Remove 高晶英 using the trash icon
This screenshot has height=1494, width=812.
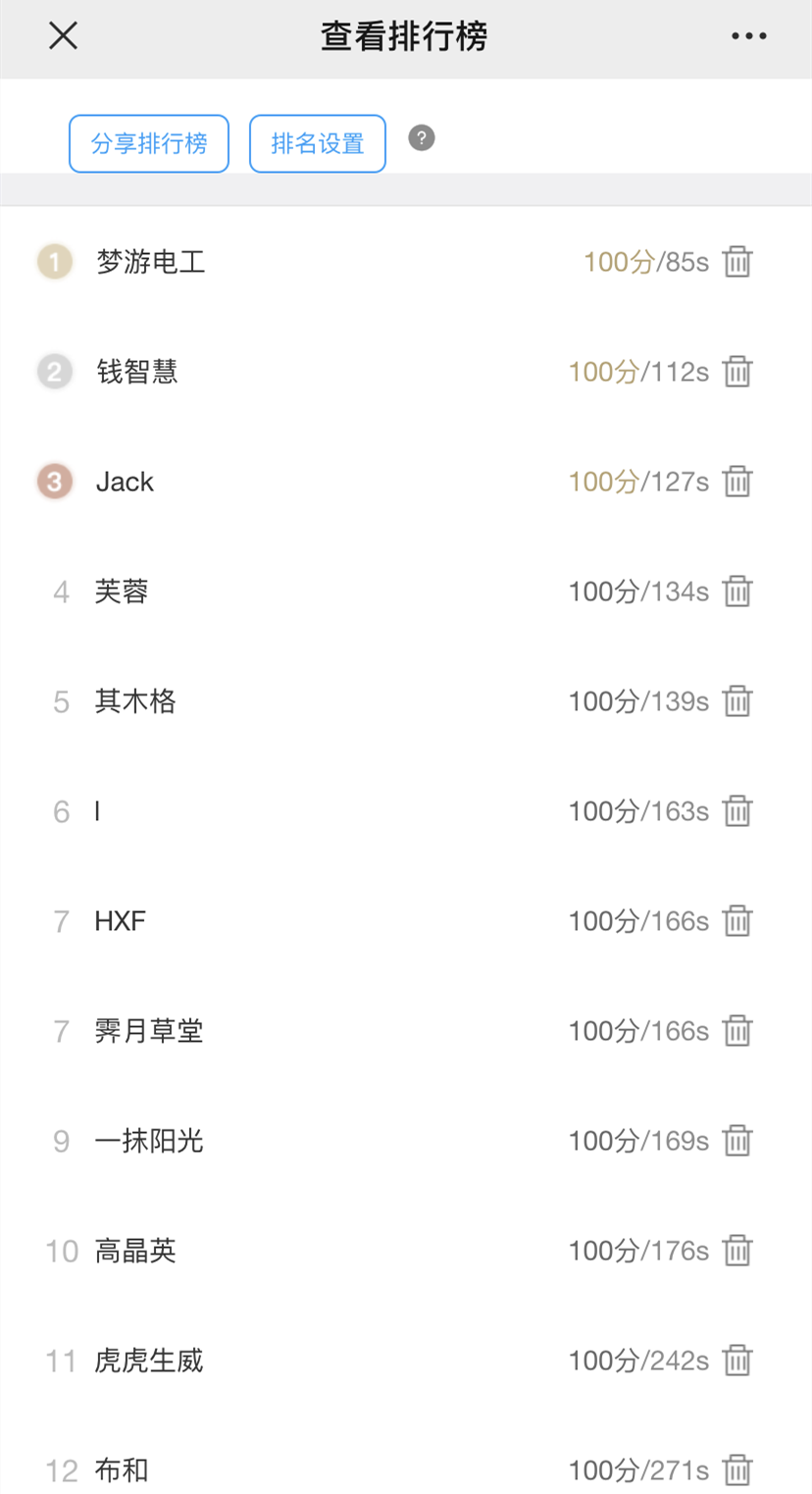pyautogui.click(x=737, y=1251)
